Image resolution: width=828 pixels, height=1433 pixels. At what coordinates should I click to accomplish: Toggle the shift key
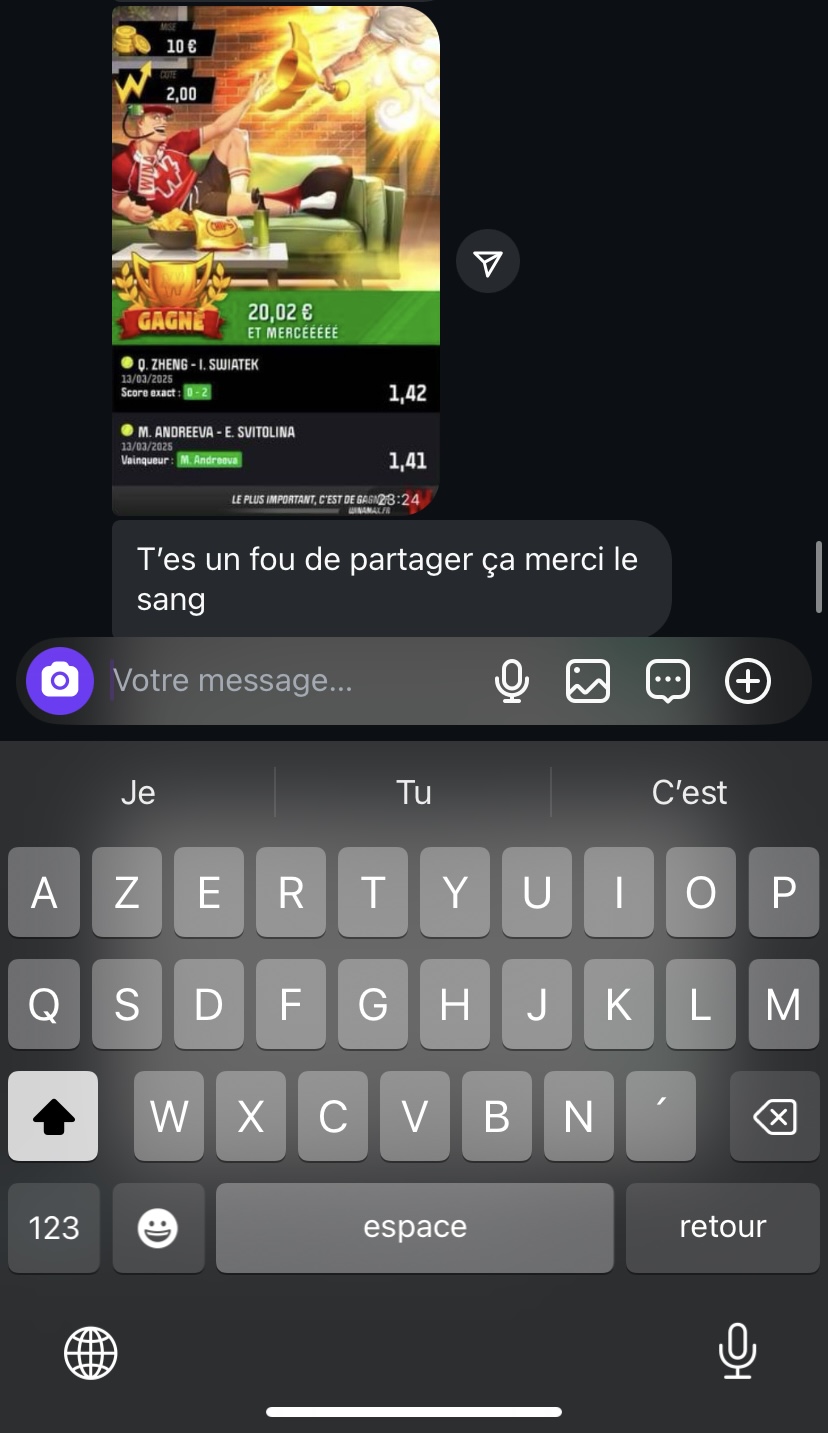tap(54, 1116)
